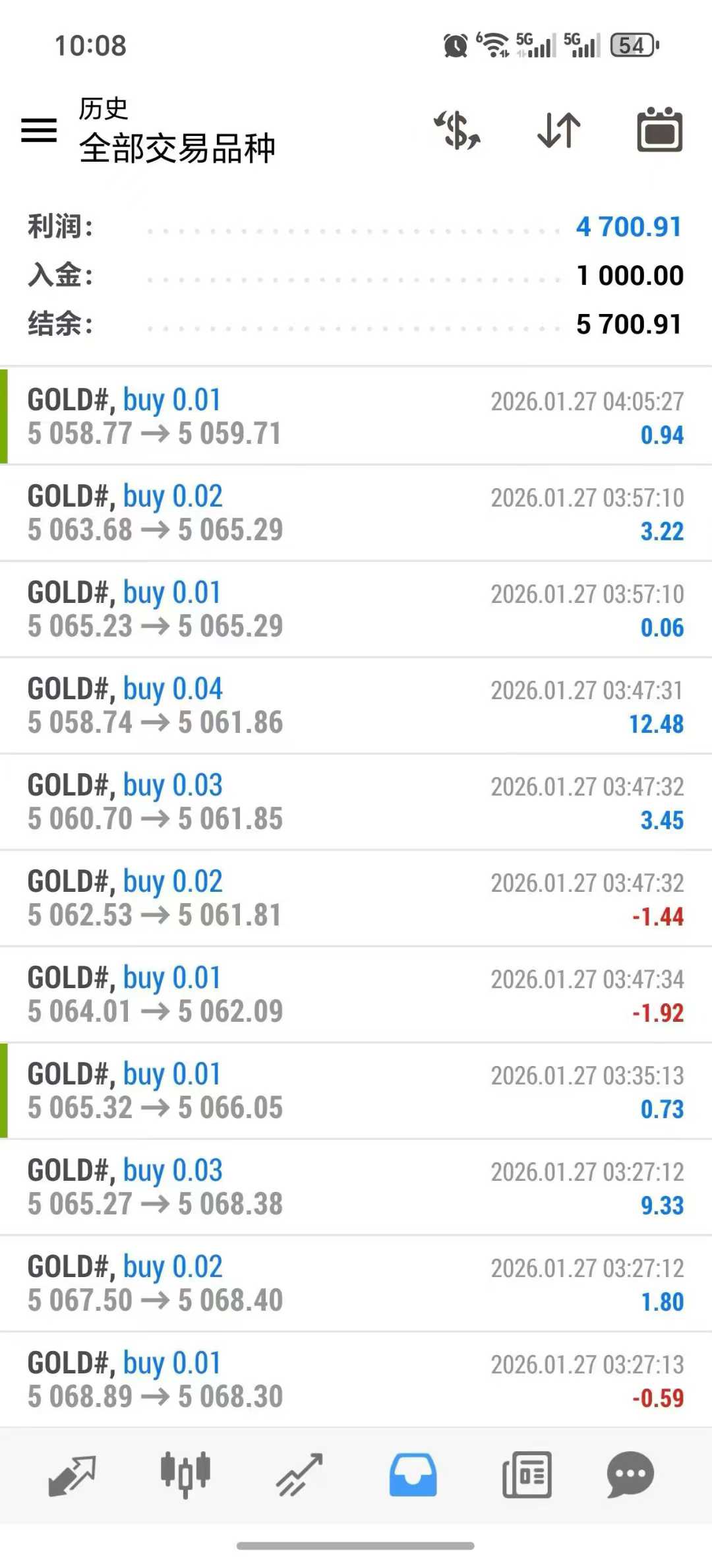The width and height of the screenshot is (712, 1568).
Task: Open the calendar date range picker
Action: click(659, 130)
